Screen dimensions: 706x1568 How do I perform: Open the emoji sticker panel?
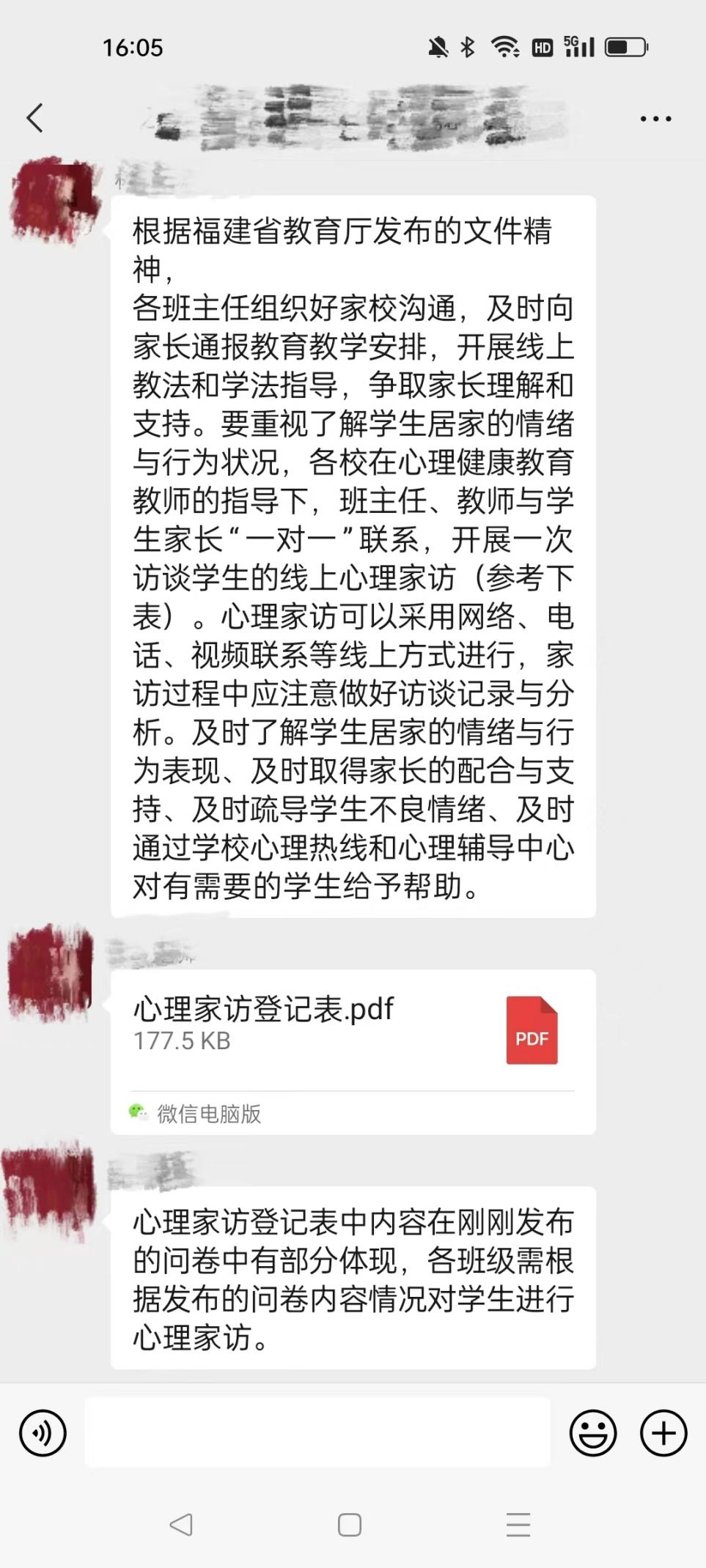(x=592, y=1432)
